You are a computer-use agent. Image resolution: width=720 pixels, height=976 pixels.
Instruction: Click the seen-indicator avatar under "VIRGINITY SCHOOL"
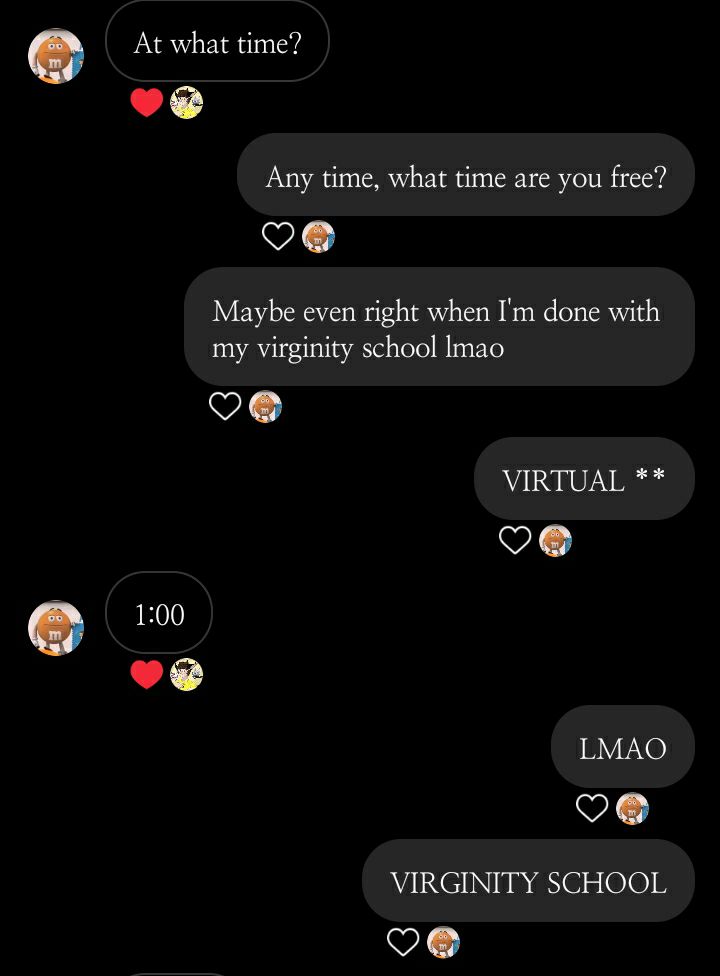coord(443,941)
